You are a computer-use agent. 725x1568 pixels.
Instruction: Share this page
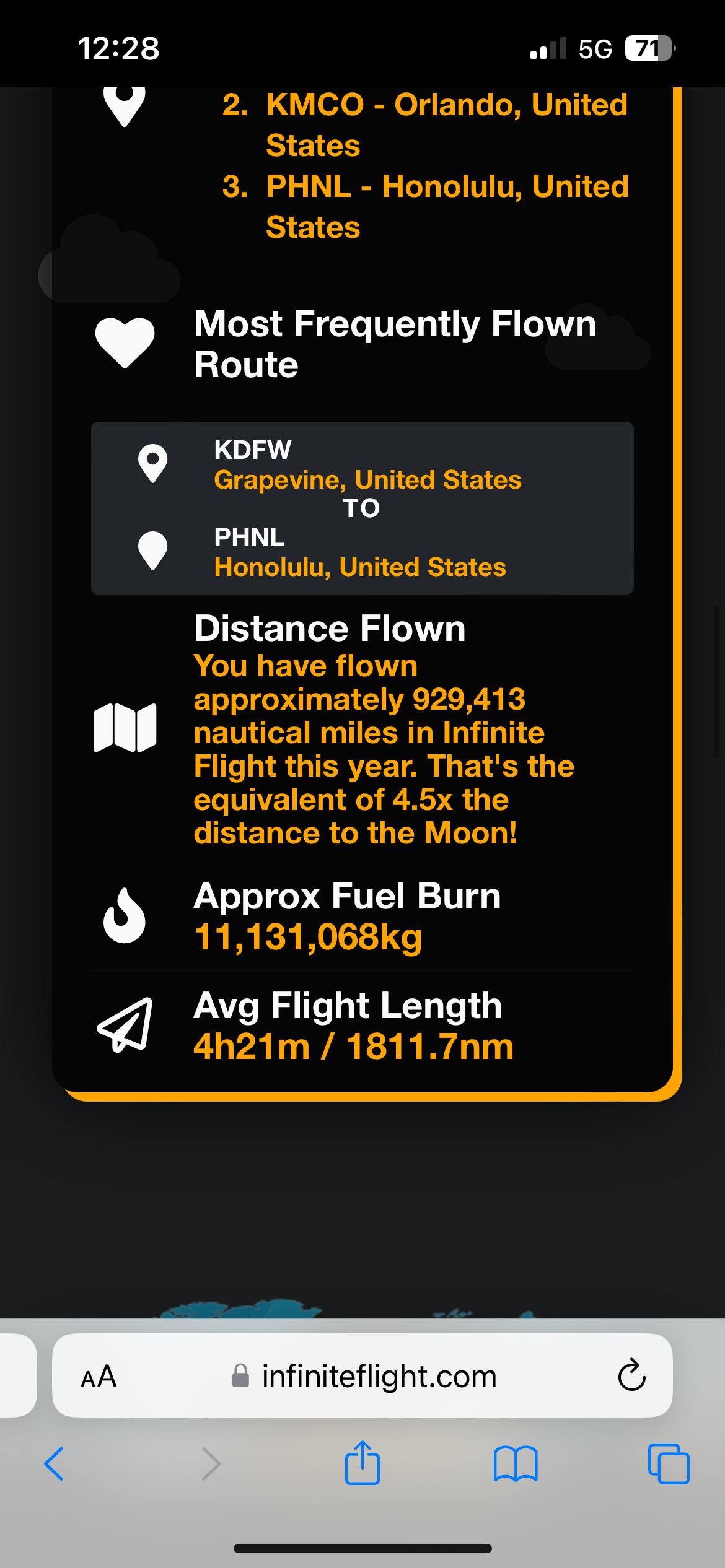[362, 1463]
